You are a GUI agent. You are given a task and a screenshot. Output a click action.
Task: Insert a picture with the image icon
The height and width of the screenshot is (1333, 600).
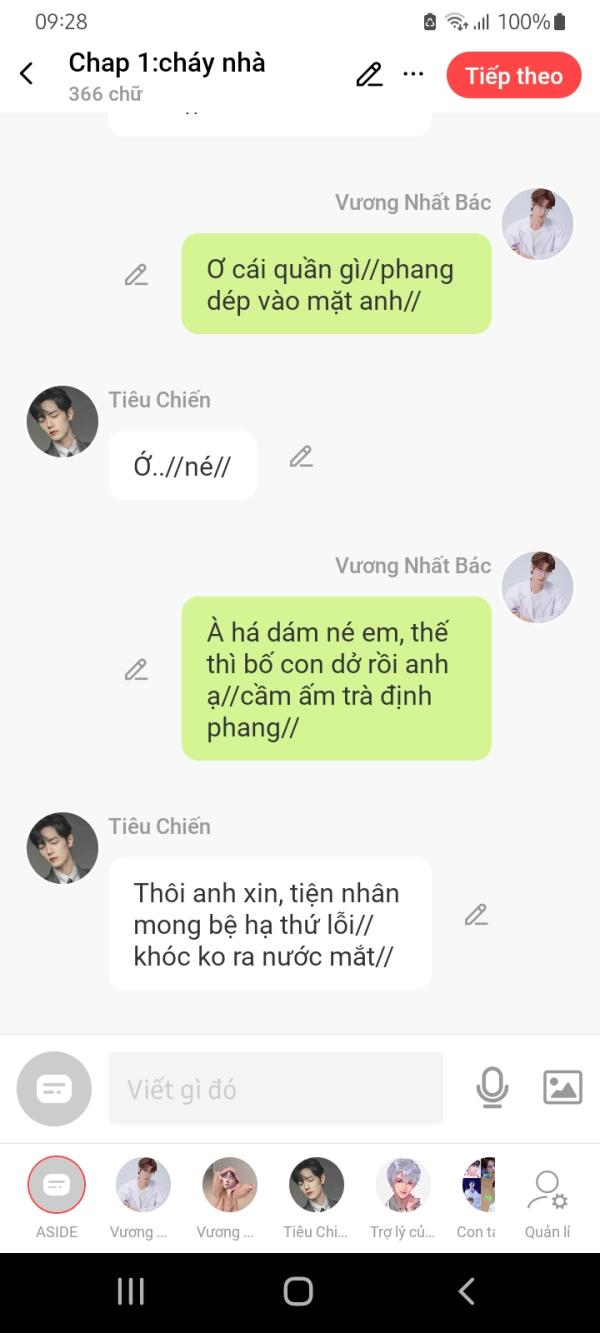[x=562, y=1087]
